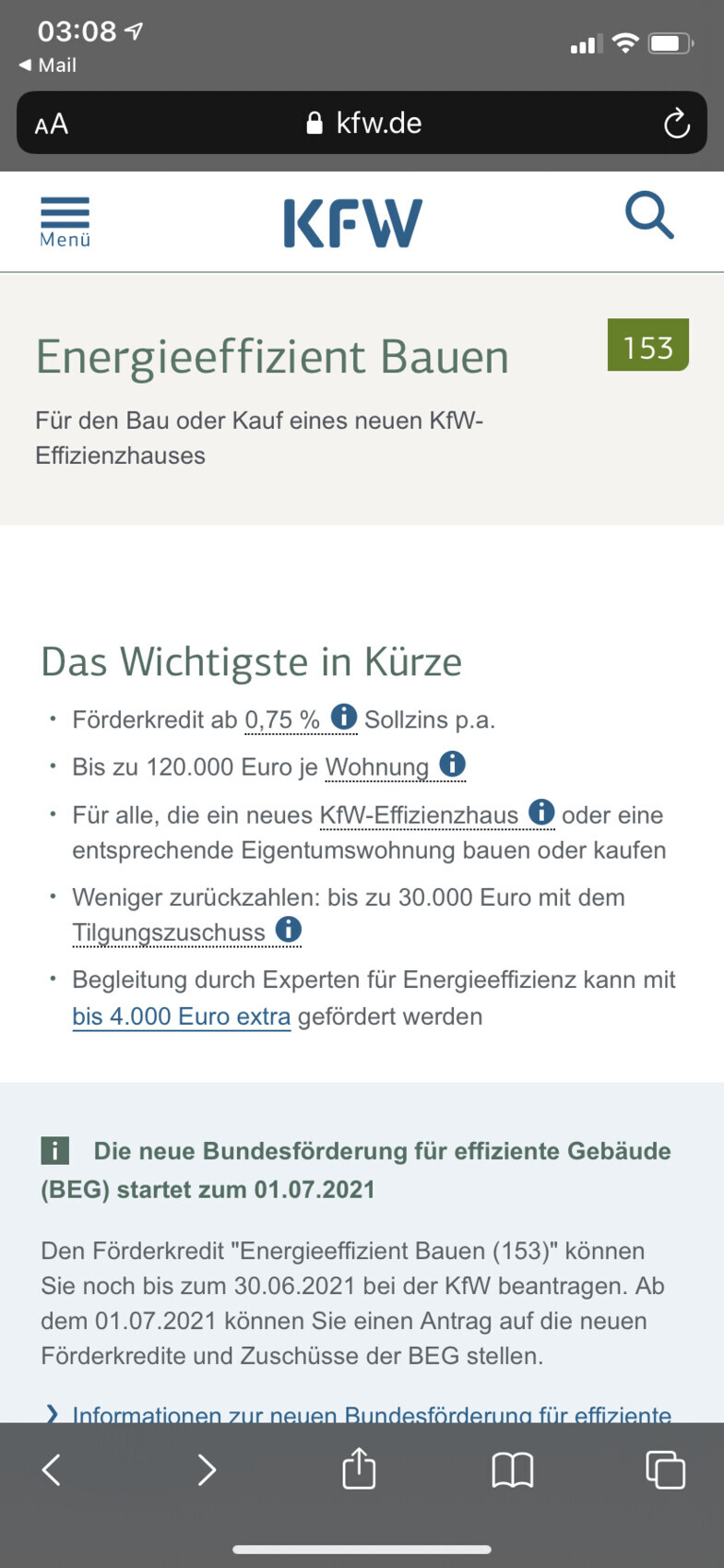Tap the KfW logo to go home
The height and width of the screenshot is (1568, 724).
point(352,223)
